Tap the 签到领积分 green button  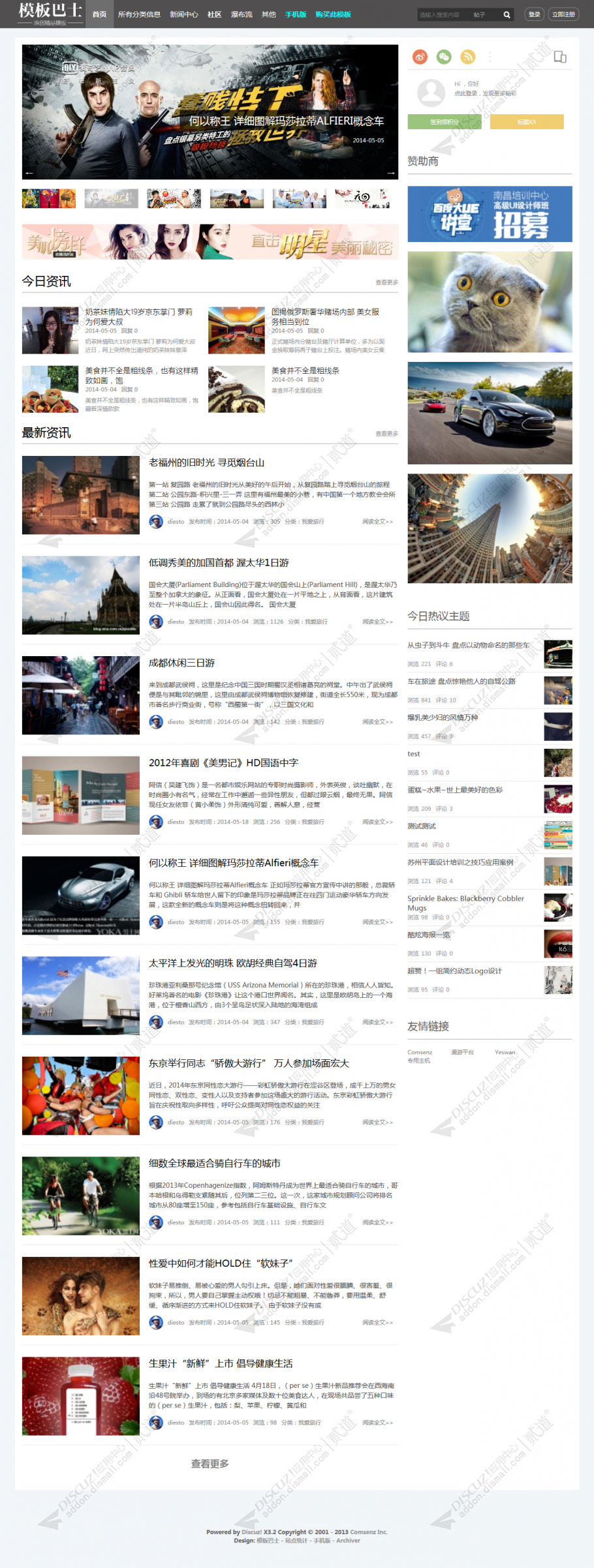pos(444,122)
